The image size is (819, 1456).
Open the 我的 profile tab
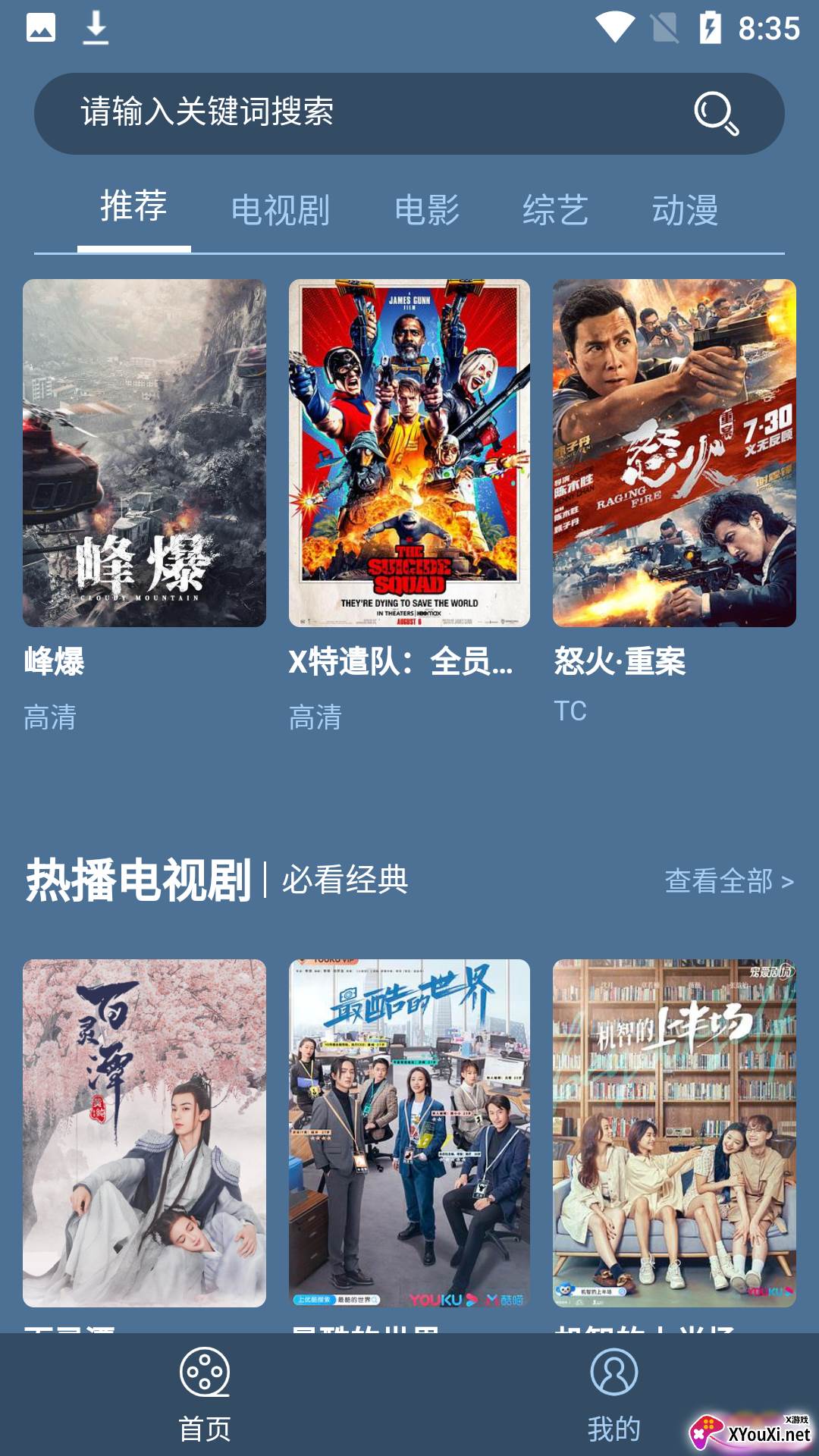(613, 1394)
